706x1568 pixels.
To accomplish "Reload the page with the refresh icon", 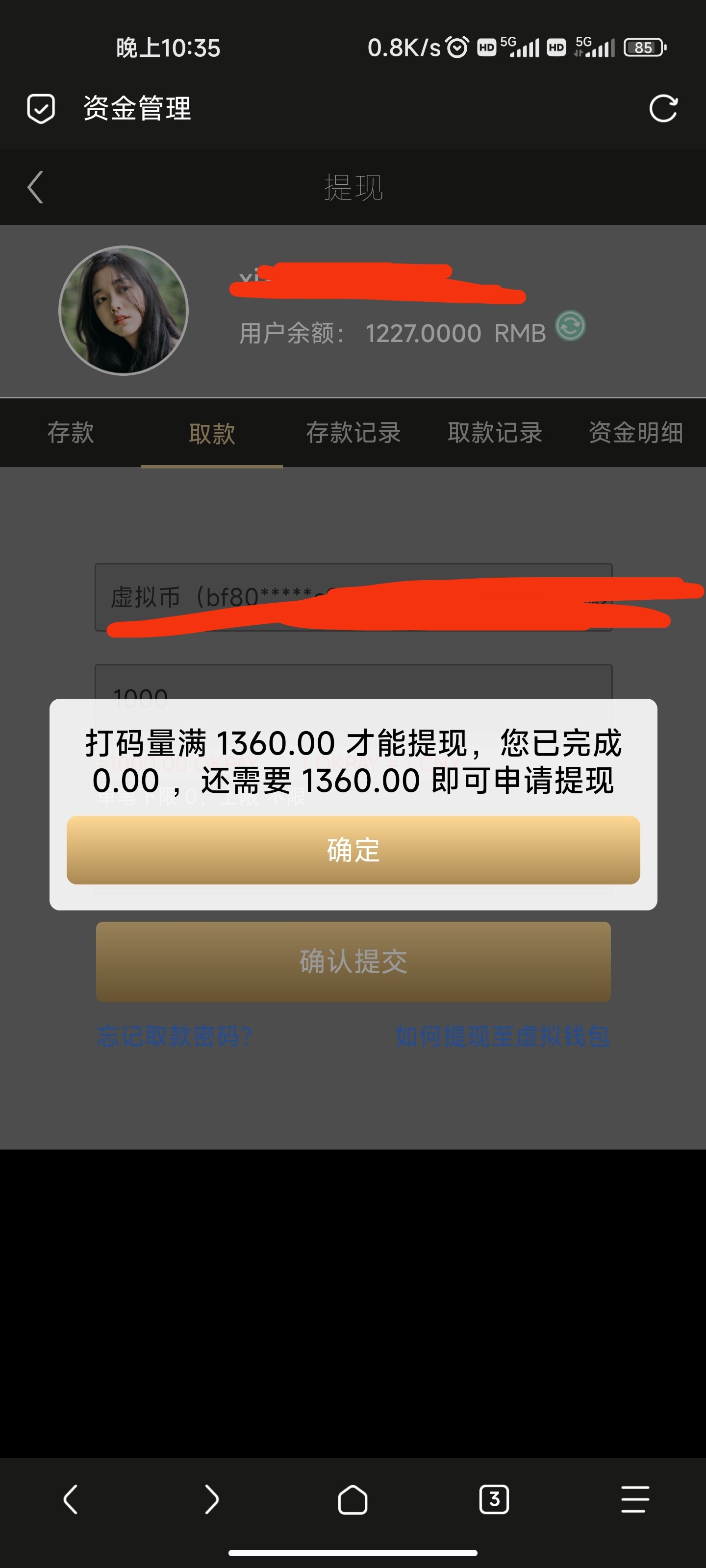I will tap(663, 109).
